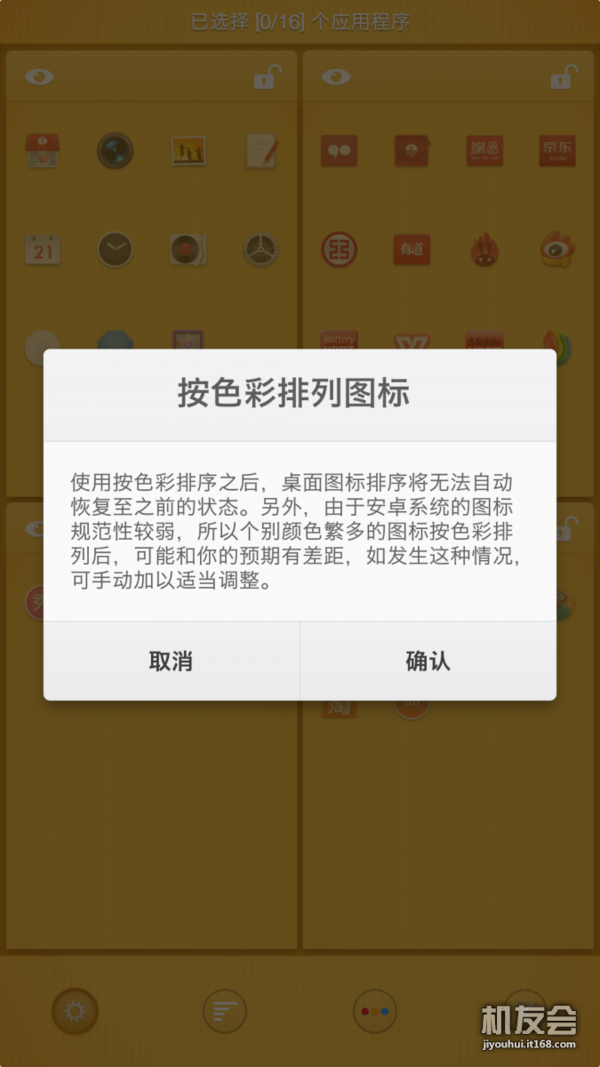The width and height of the screenshot is (600, 1067).
Task: Confirm color sorting with 确认
Action: pos(428,661)
